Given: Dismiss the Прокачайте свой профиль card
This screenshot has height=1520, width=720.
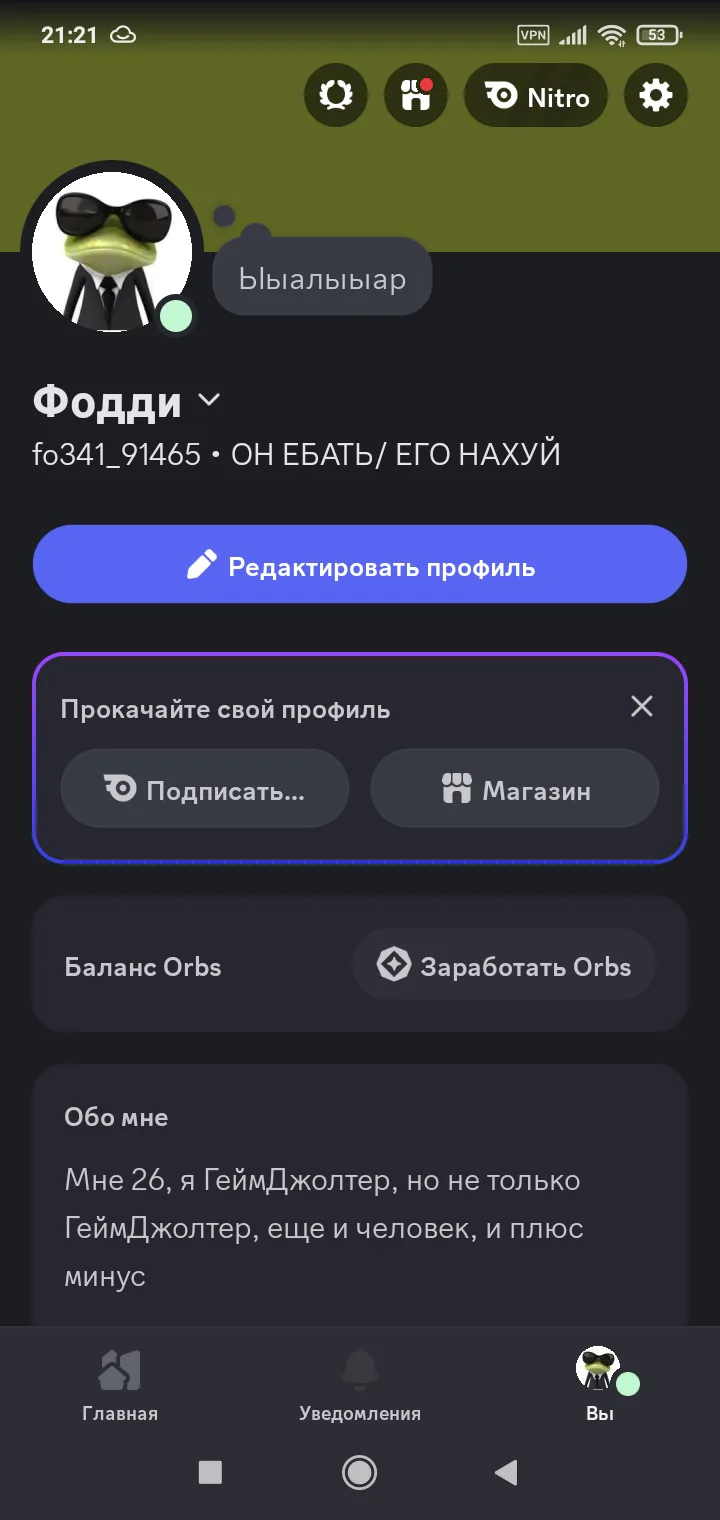Looking at the screenshot, I should click(641, 706).
